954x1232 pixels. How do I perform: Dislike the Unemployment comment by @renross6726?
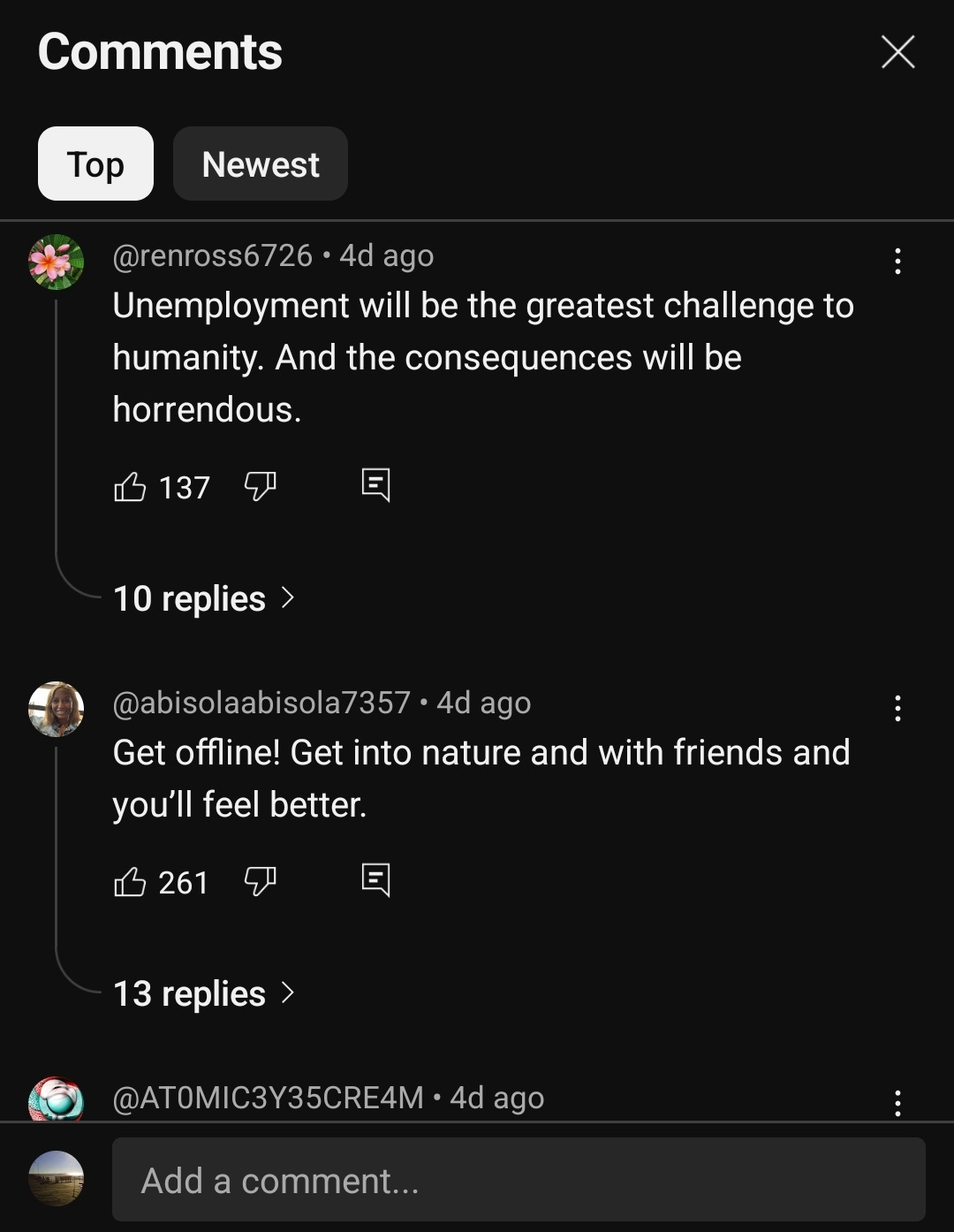(260, 486)
